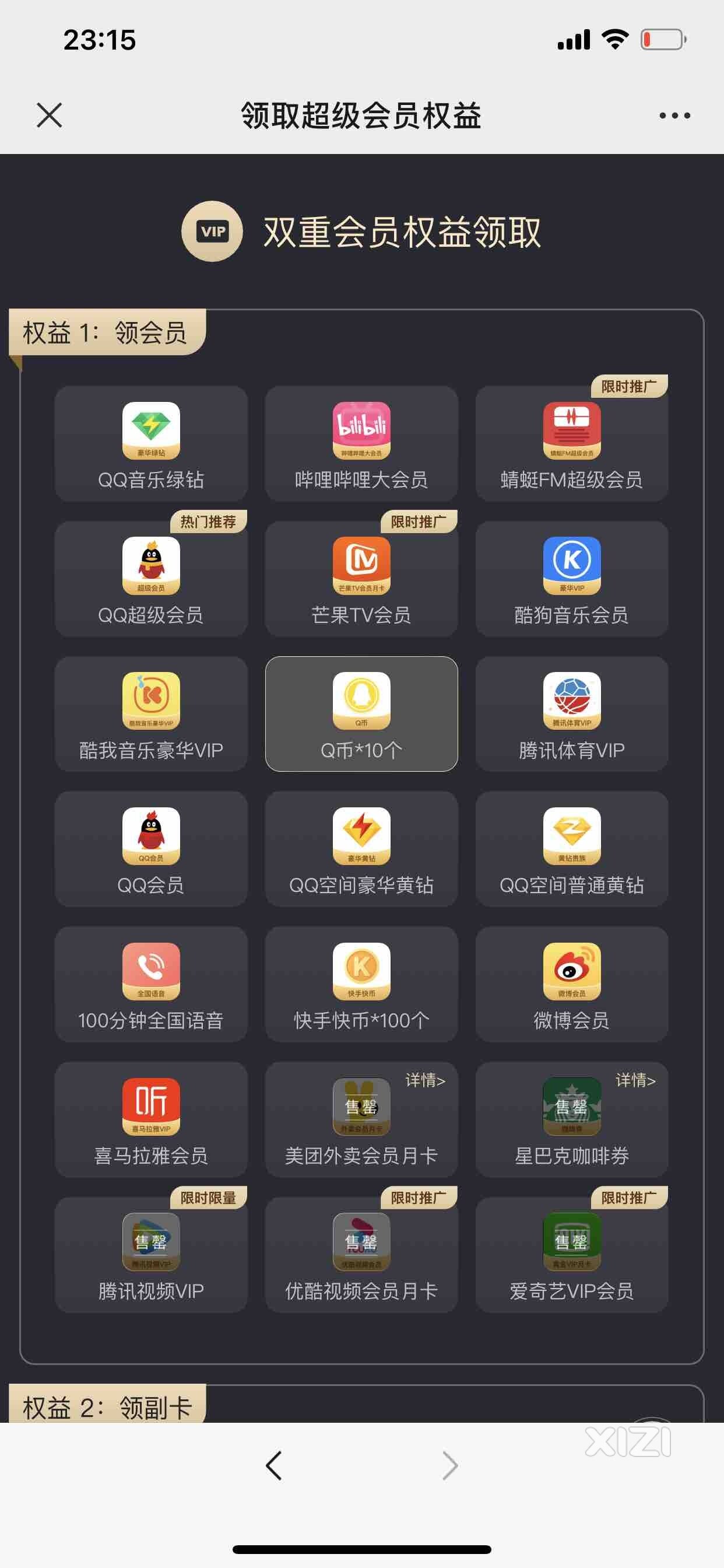This screenshot has height=1568, width=724.
Task: Close the 领取超级会员权益 page
Action: (50, 115)
